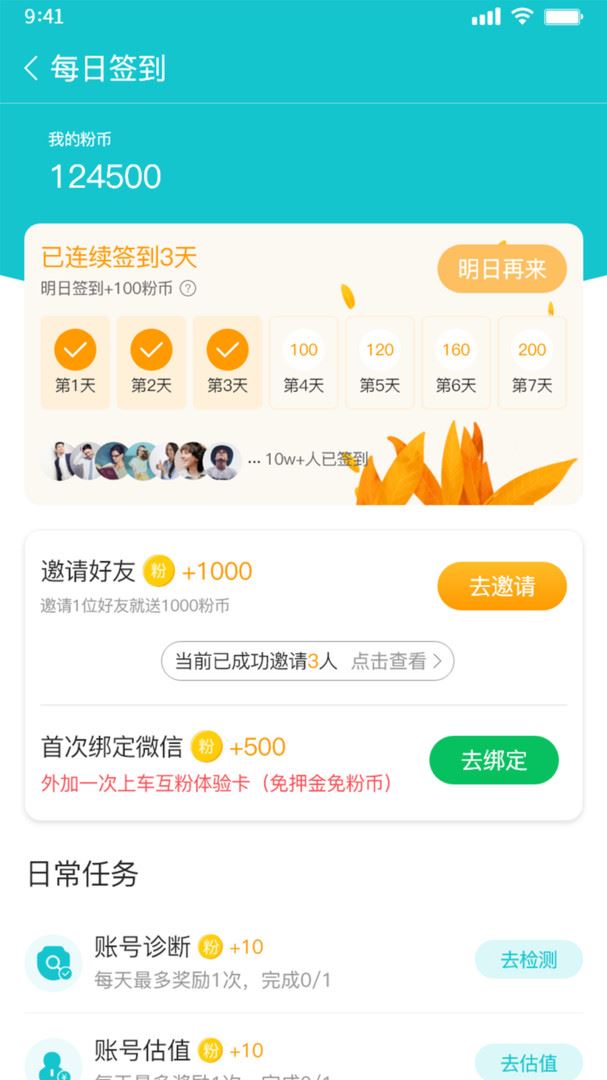Screen dimensions: 607x1080
Task: Tap 去绑定 to bind WeChat
Action: (494, 760)
